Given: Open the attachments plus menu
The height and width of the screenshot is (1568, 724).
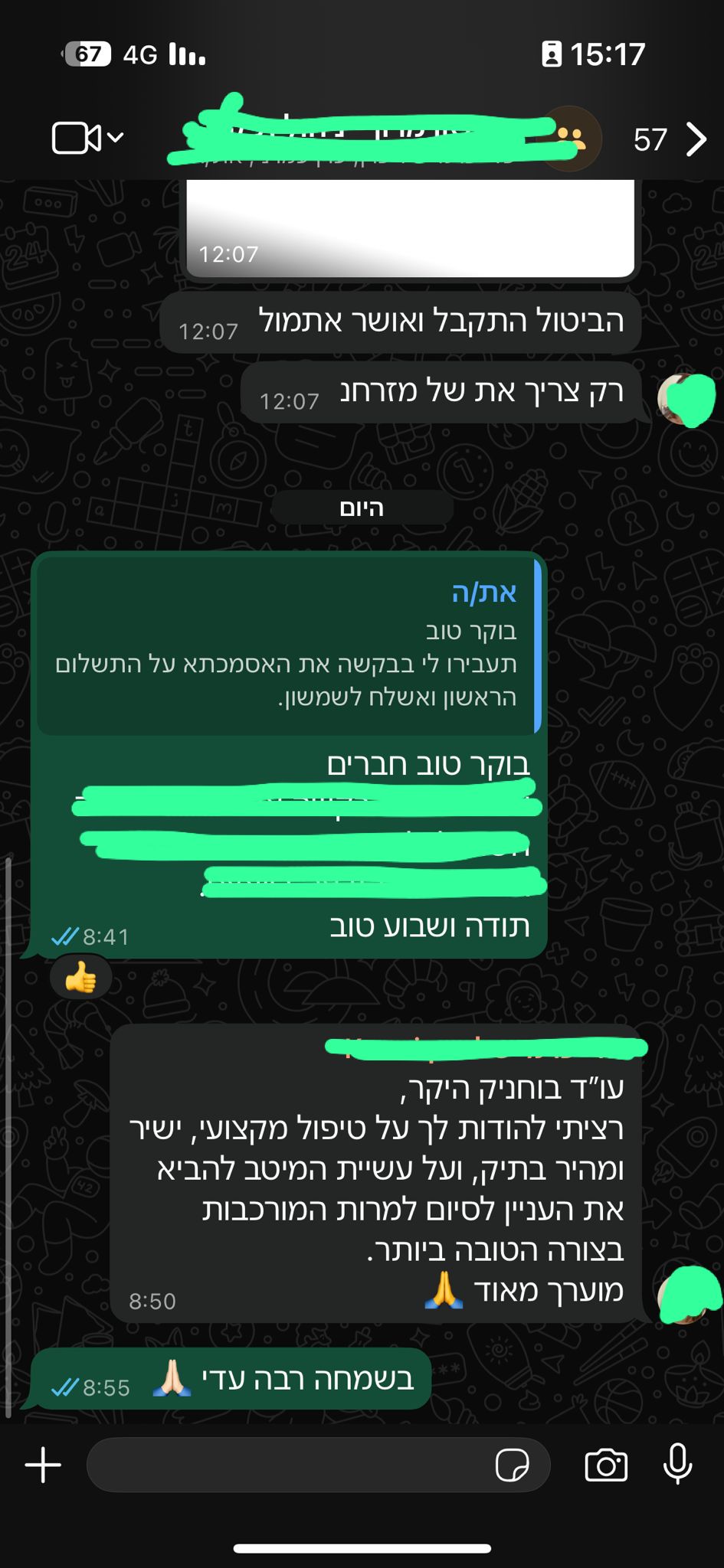Looking at the screenshot, I should coord(43,1465).
